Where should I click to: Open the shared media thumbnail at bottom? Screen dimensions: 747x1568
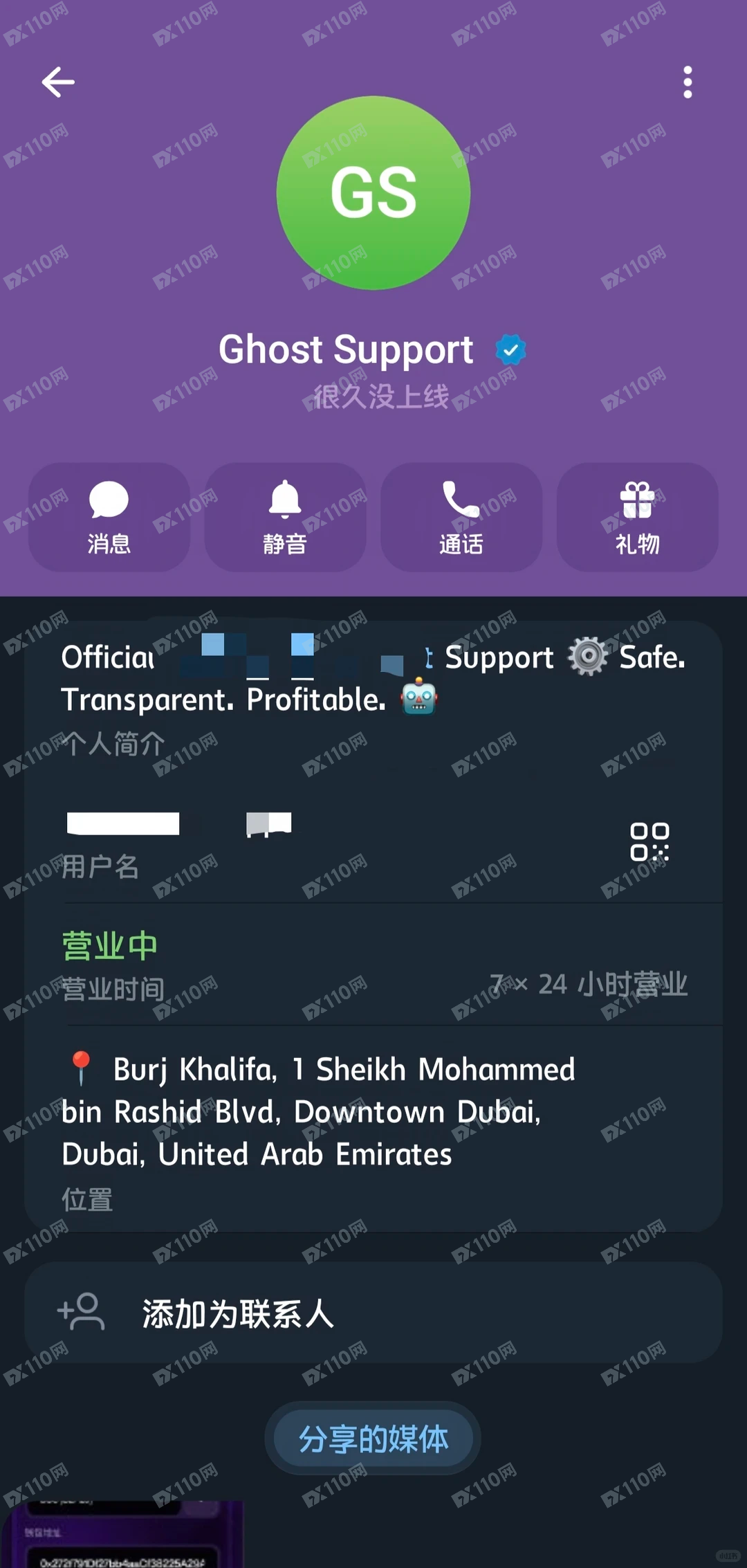[122, 1534]
